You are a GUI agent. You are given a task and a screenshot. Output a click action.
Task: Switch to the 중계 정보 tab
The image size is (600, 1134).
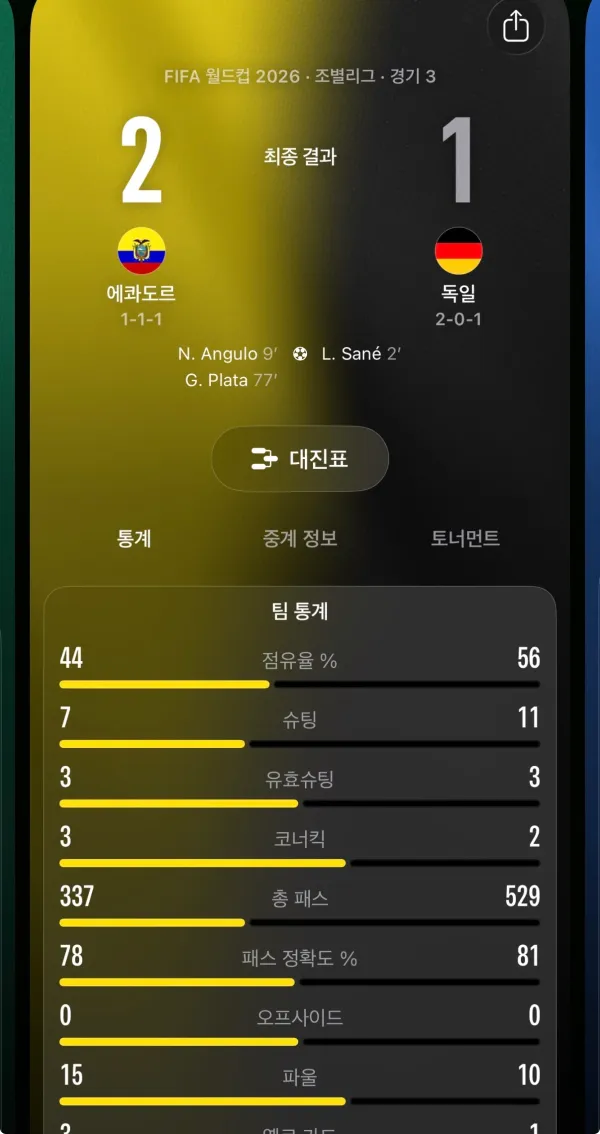coord(300,539)
